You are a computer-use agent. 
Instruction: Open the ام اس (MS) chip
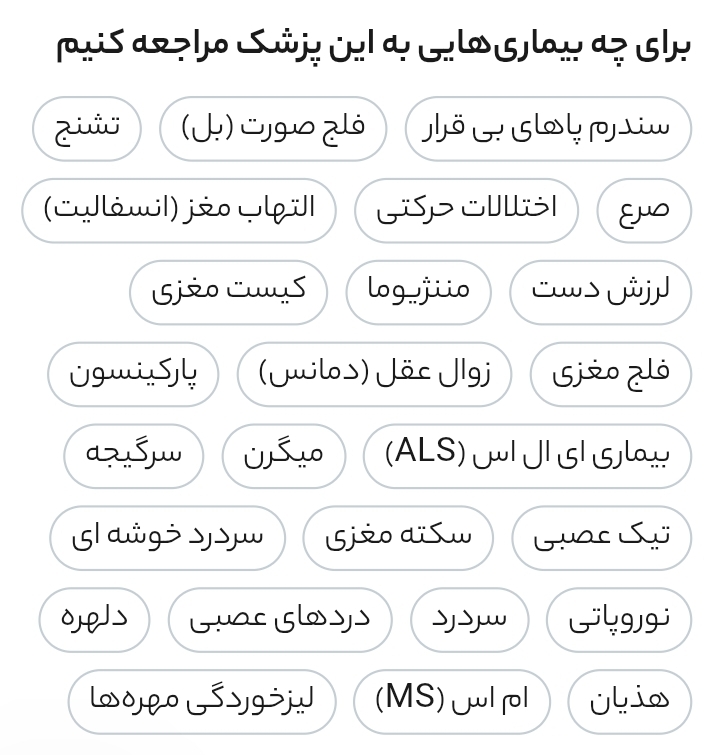pyautogui.click(x=452, y=700)
